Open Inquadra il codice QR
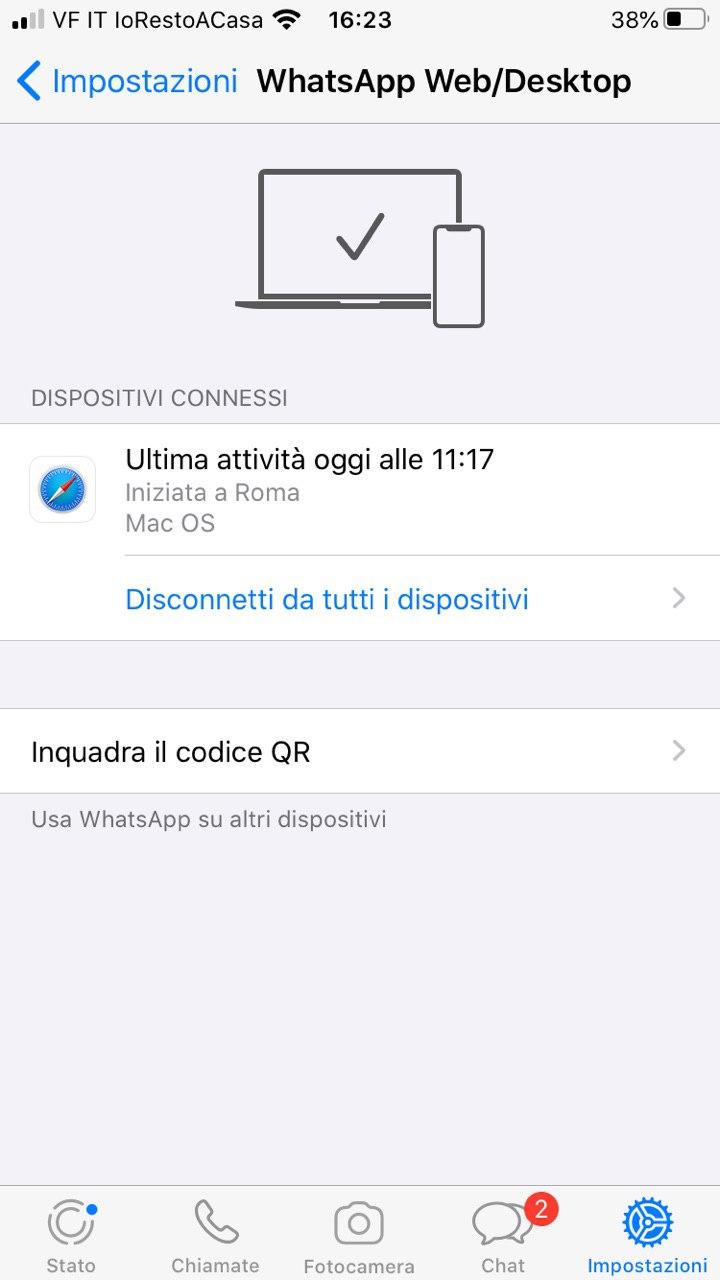Image resolution: width=720 pixels, height=1280 pixels. [360, 751]
